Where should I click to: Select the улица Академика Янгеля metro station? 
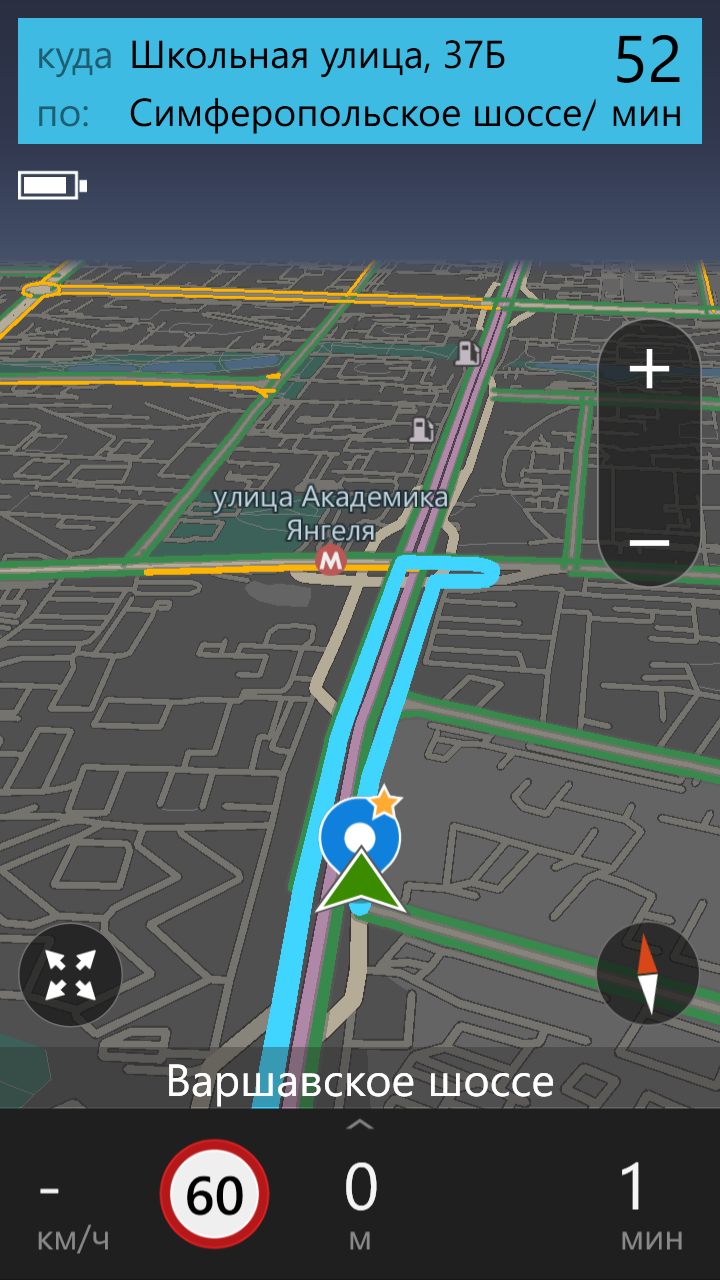(330, 560)
